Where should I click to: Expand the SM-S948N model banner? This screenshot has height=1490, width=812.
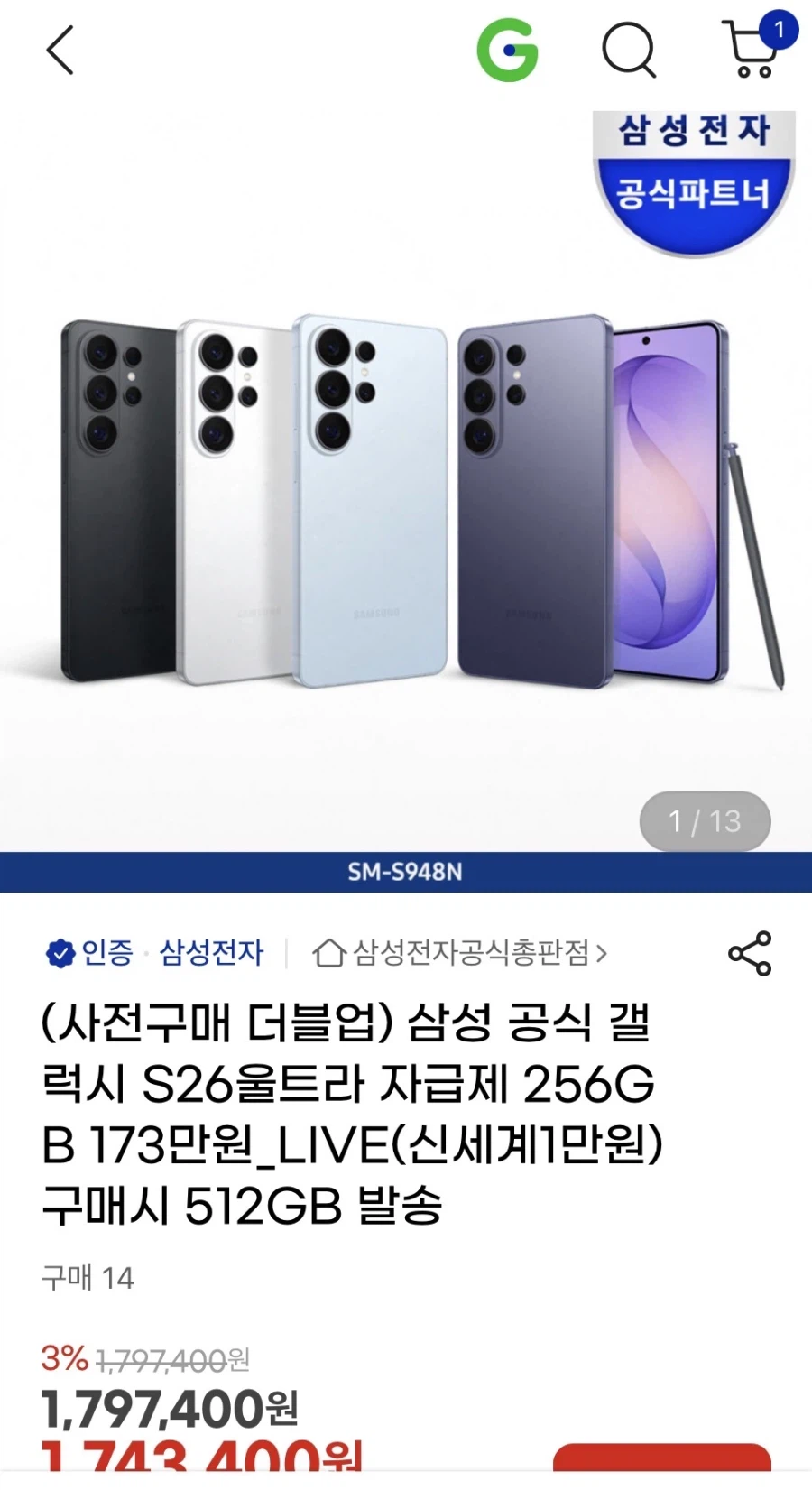click(x=406, y=873)
